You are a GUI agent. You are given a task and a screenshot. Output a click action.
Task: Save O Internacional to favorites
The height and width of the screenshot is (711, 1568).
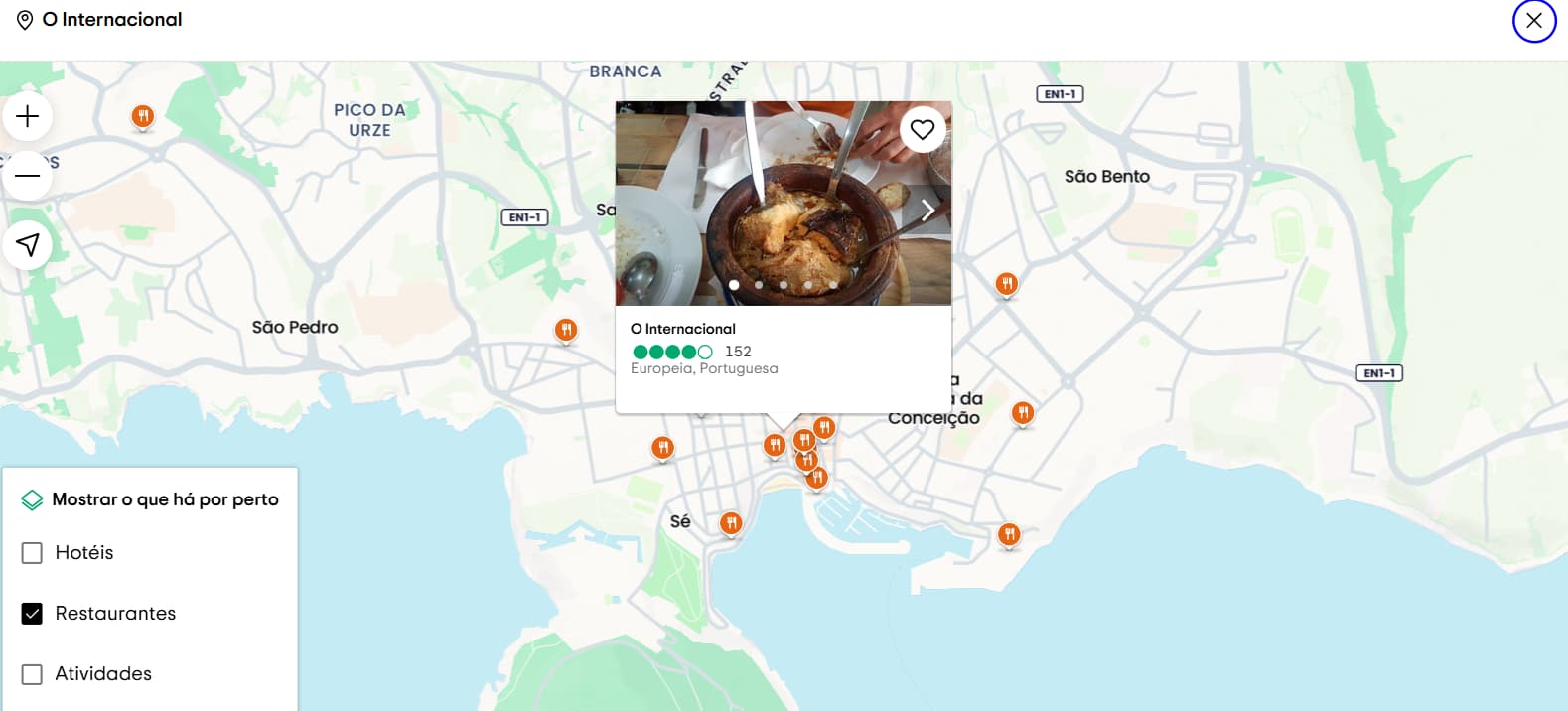[922, 129]
